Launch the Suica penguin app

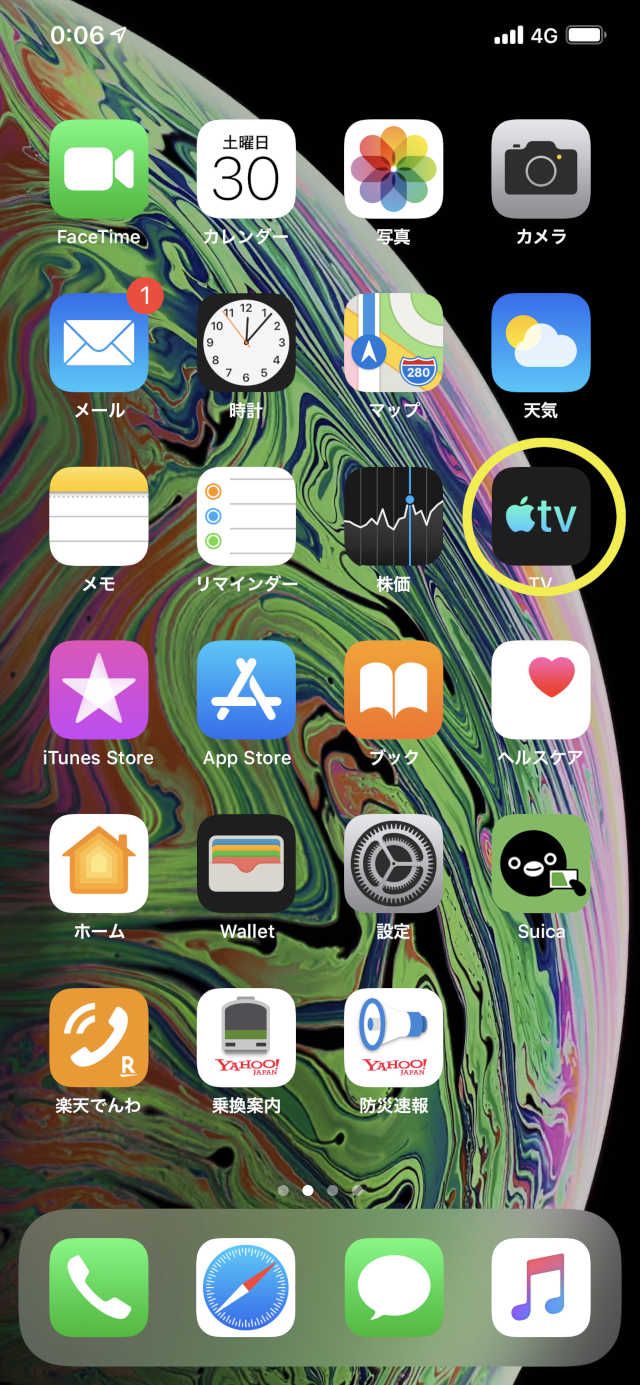point(541,863)
